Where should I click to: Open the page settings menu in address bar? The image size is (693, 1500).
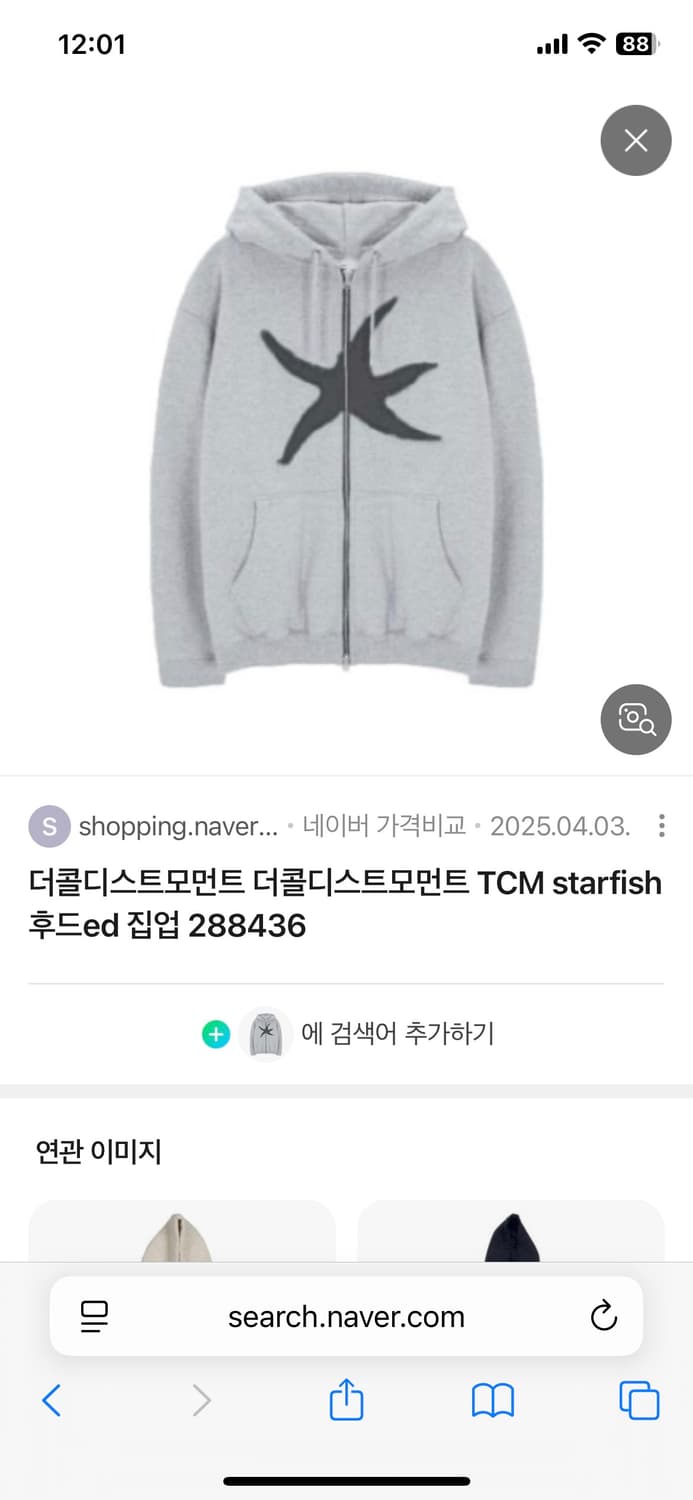coord(95,1316)
